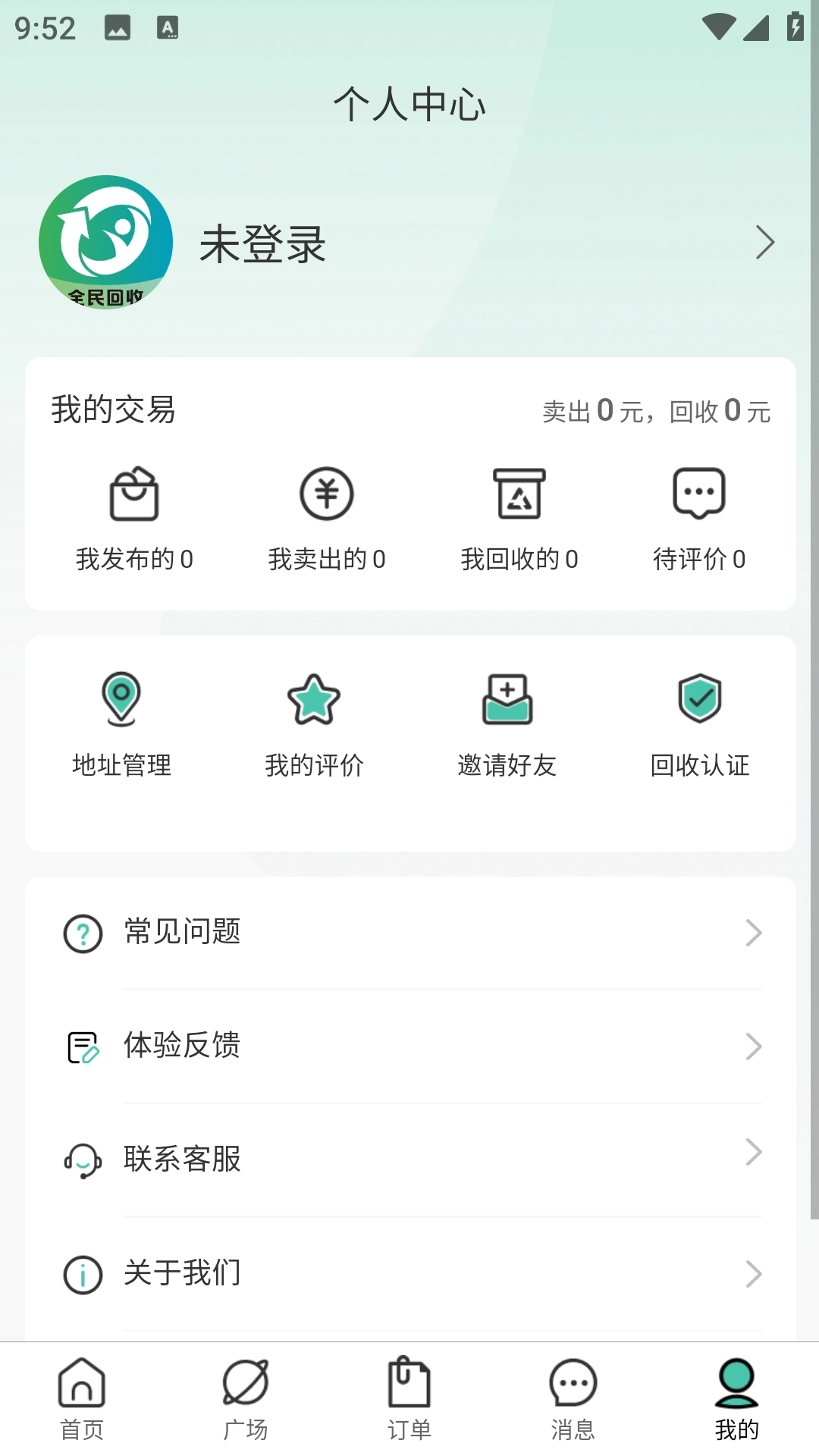This screenshot has width=819, height=1456.
Task: Expand the 常见问题 row arrow
Action: [753, 934]
